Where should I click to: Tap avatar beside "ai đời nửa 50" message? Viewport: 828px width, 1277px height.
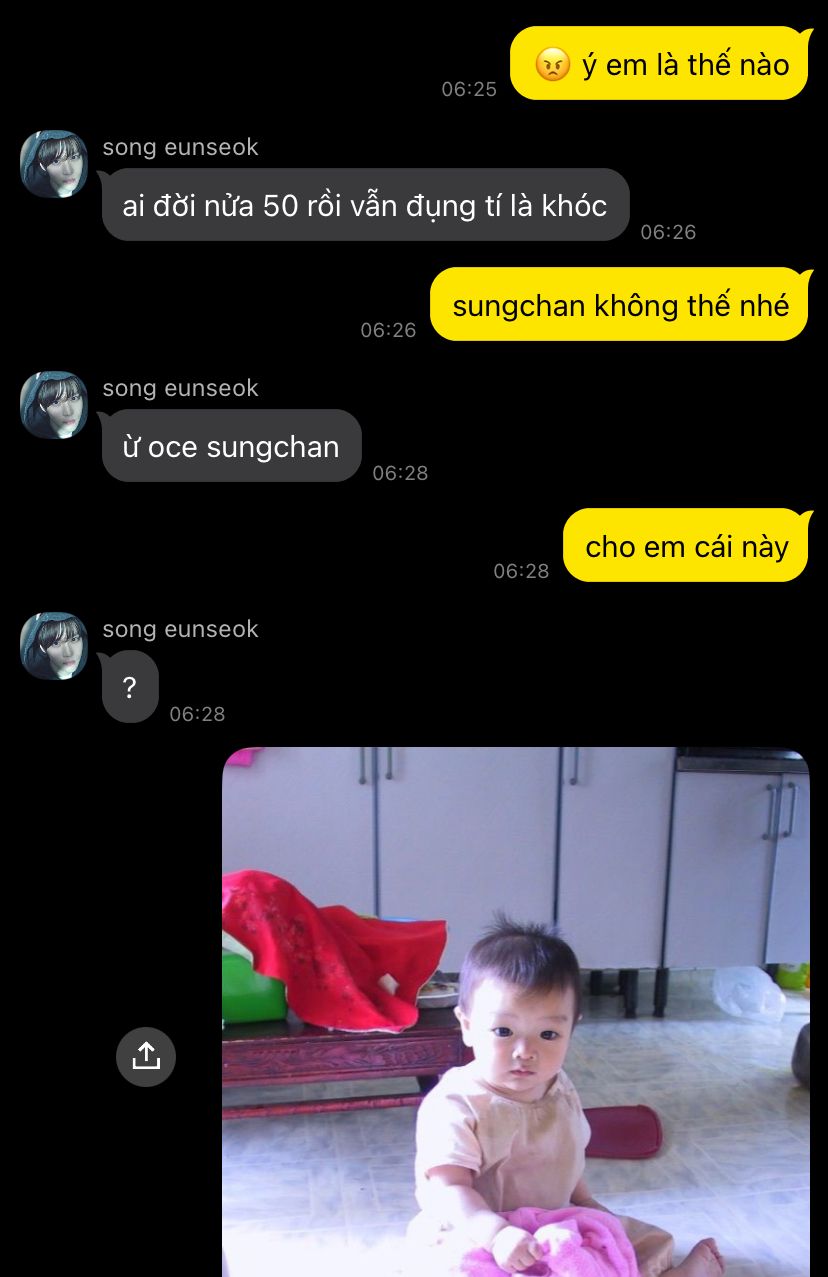[x=54, y=164]
